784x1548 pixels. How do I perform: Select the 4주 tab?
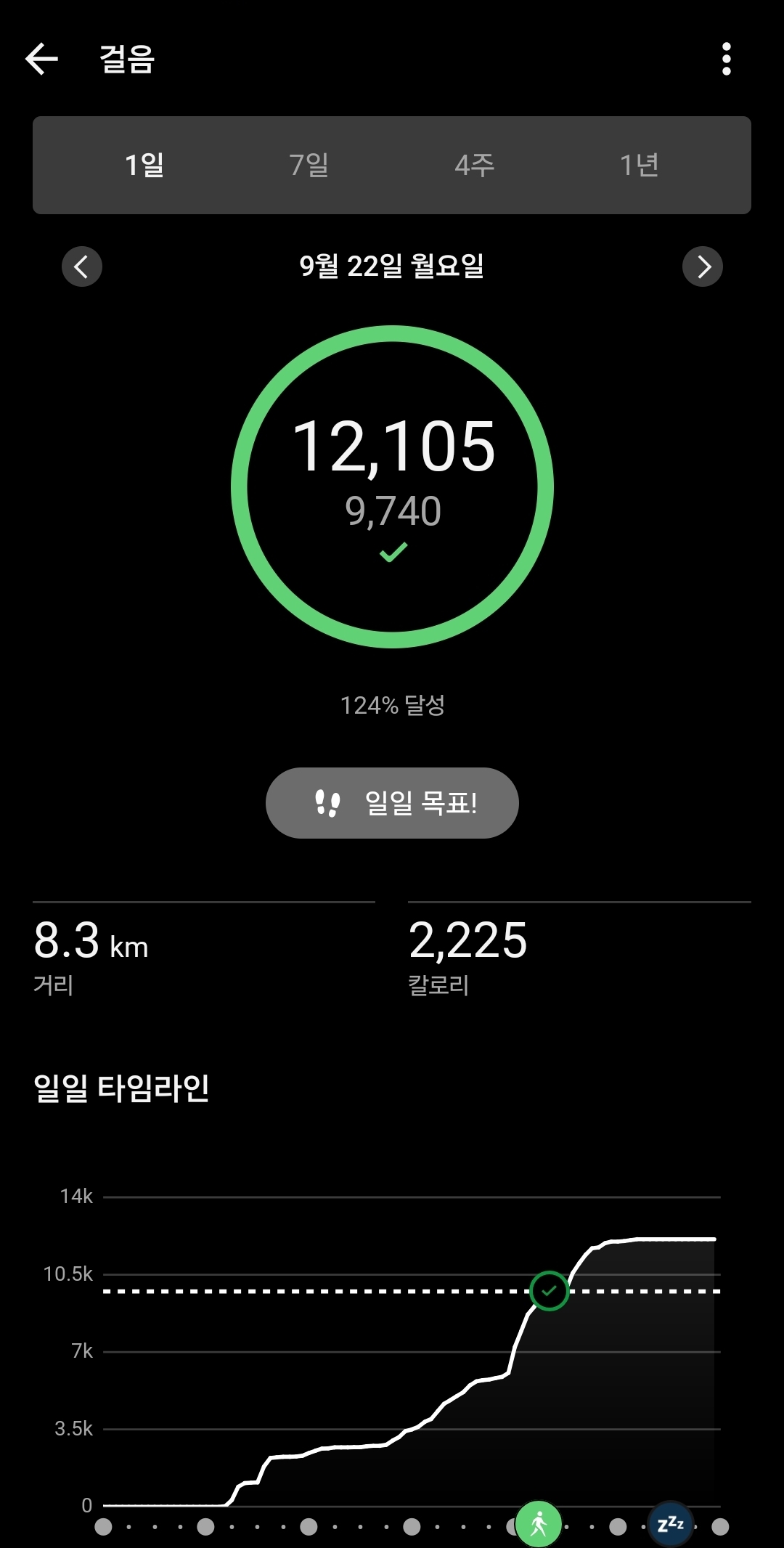click(475, 165)
